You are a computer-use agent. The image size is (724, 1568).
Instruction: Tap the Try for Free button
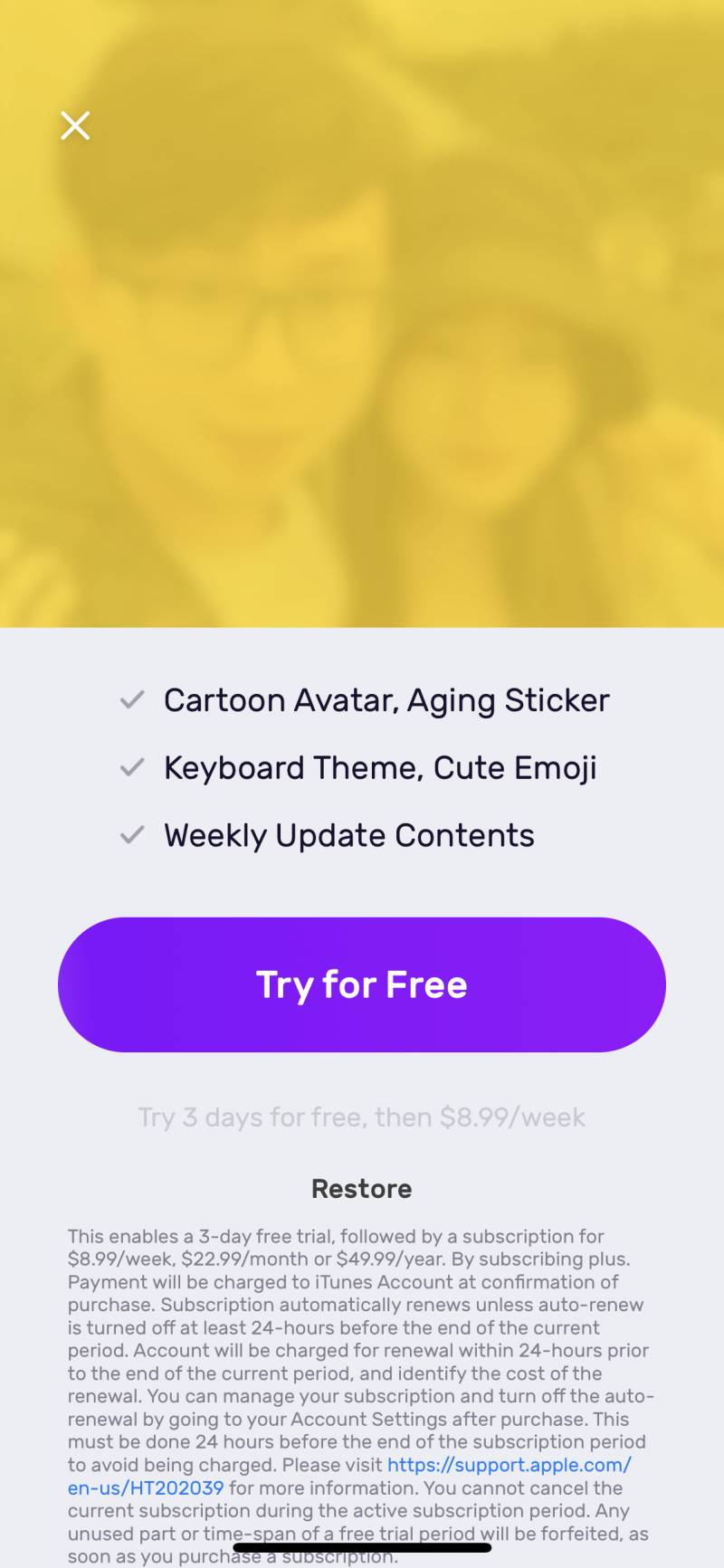tap(362, 984)
